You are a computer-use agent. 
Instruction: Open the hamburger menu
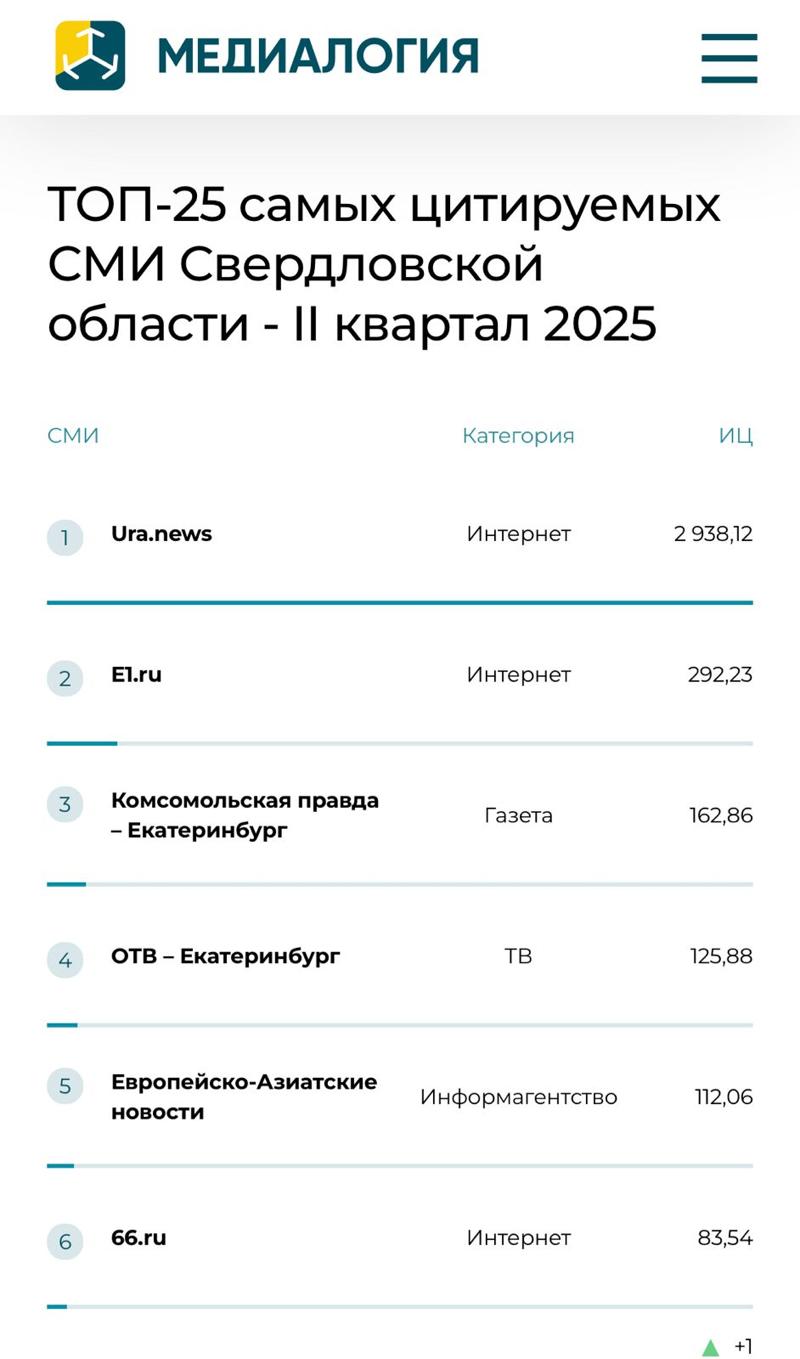coord(729,57)
